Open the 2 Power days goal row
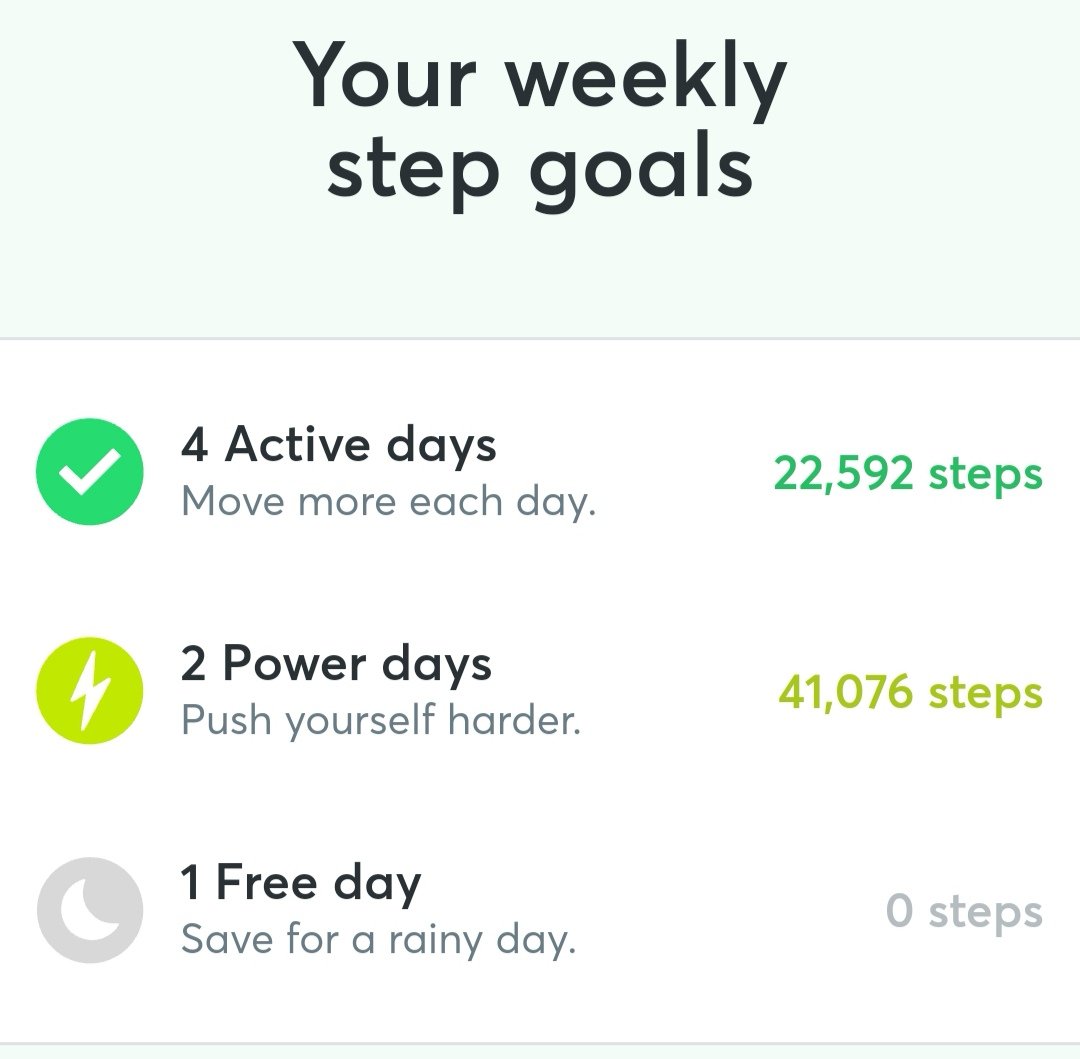1080x1059 pixels. point(540,691)
